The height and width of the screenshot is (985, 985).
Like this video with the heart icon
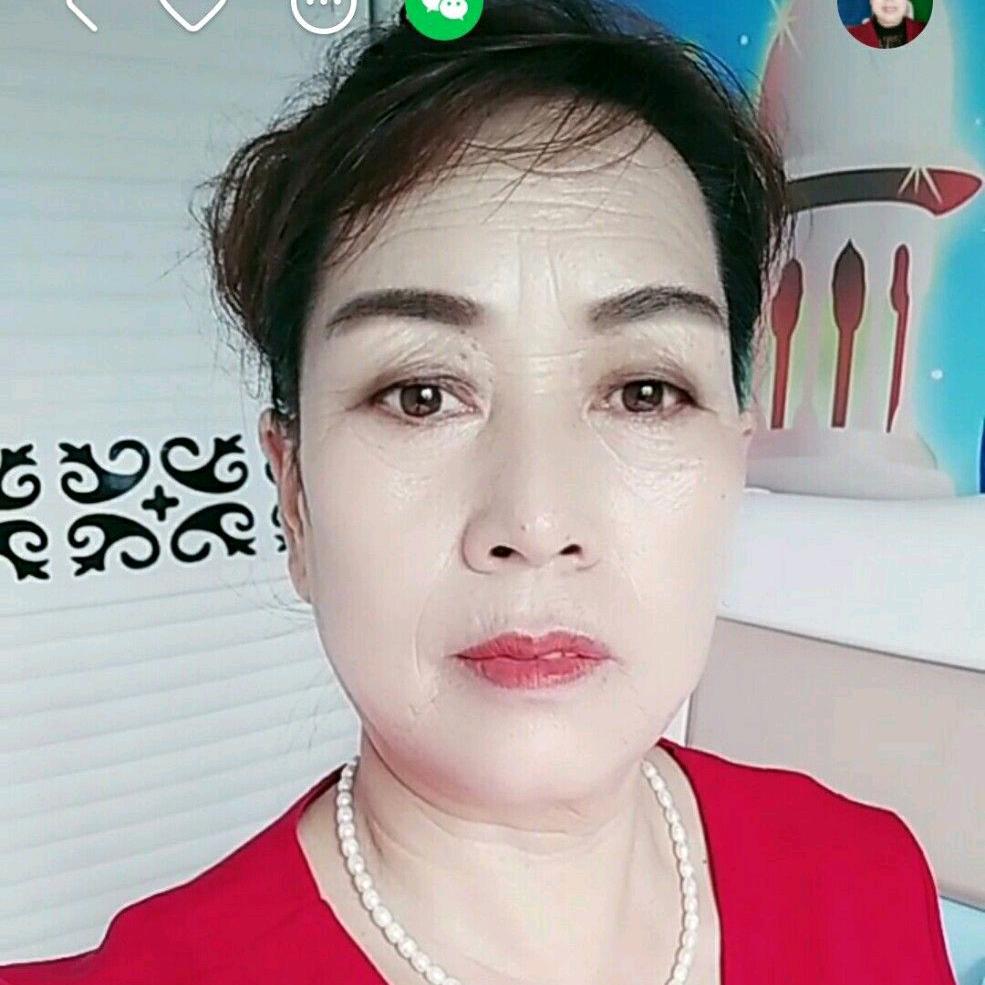click(195, 10)
